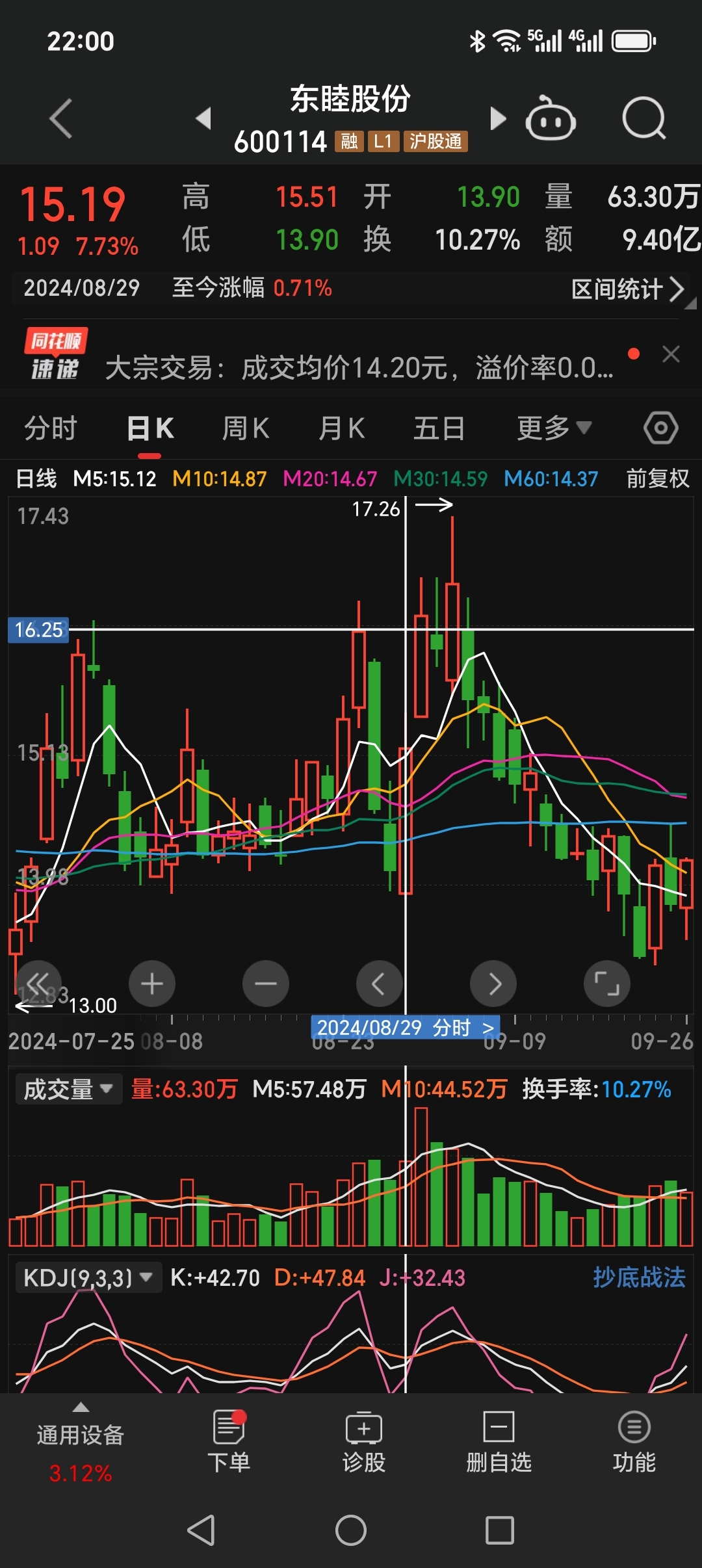Go back using the top-left arrow
This screenshot has height=1568, width=702.
61,118
